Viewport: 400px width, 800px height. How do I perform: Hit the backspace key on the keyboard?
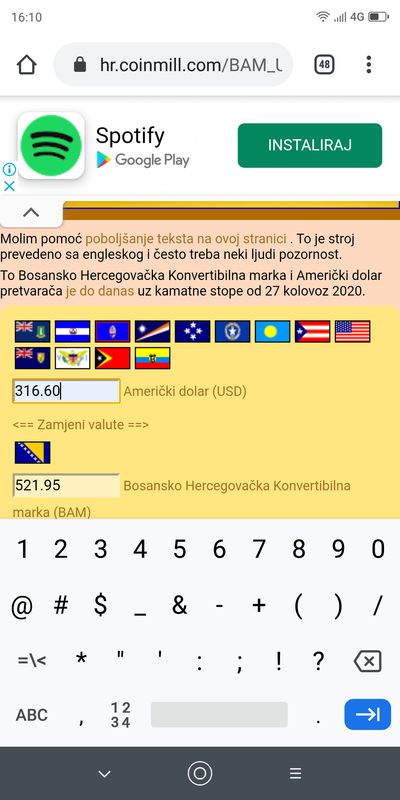pos(367,662)
